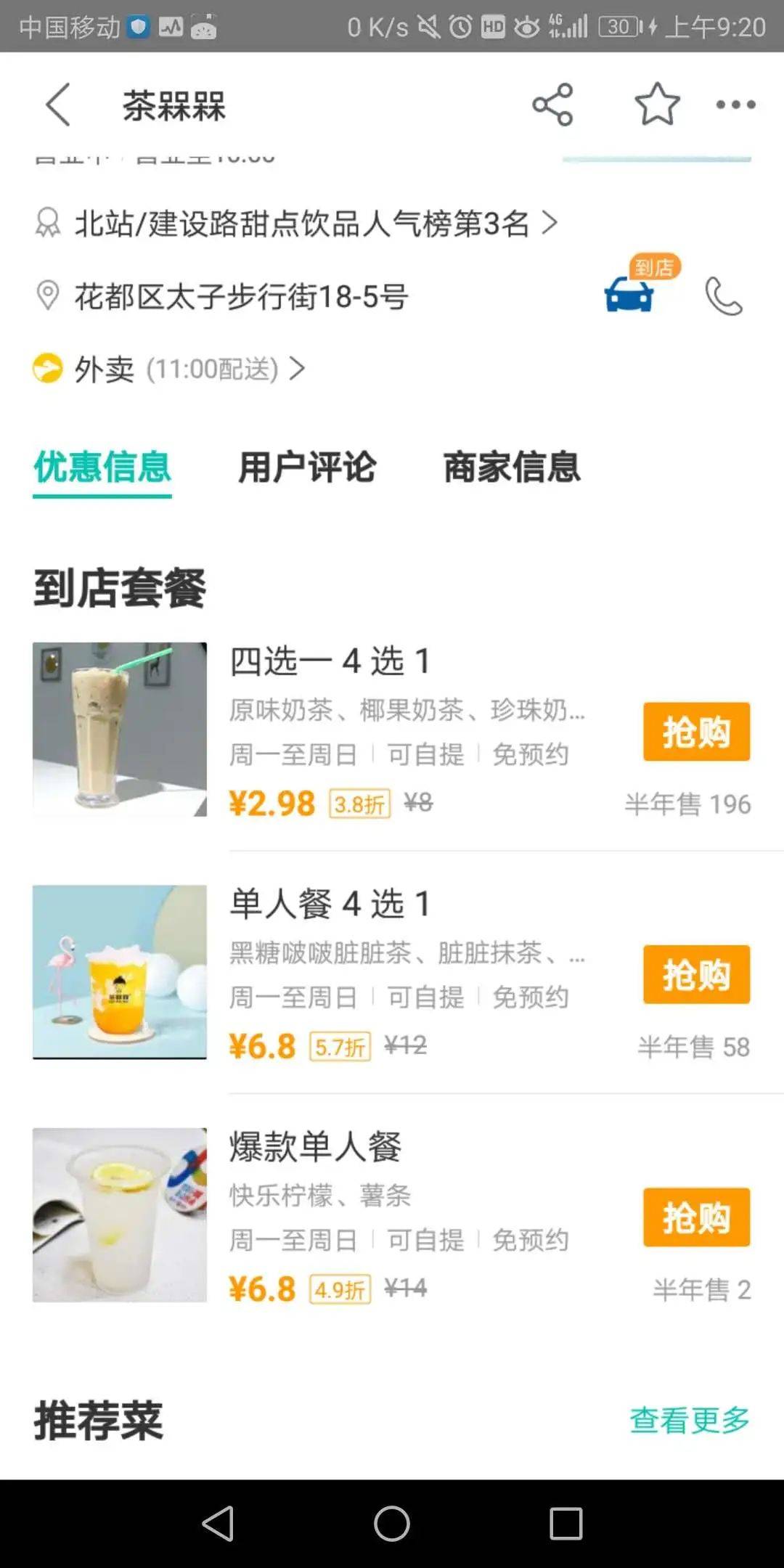Tap 抢购 for 单人餐 4 选 1

(x=696, y=974)
